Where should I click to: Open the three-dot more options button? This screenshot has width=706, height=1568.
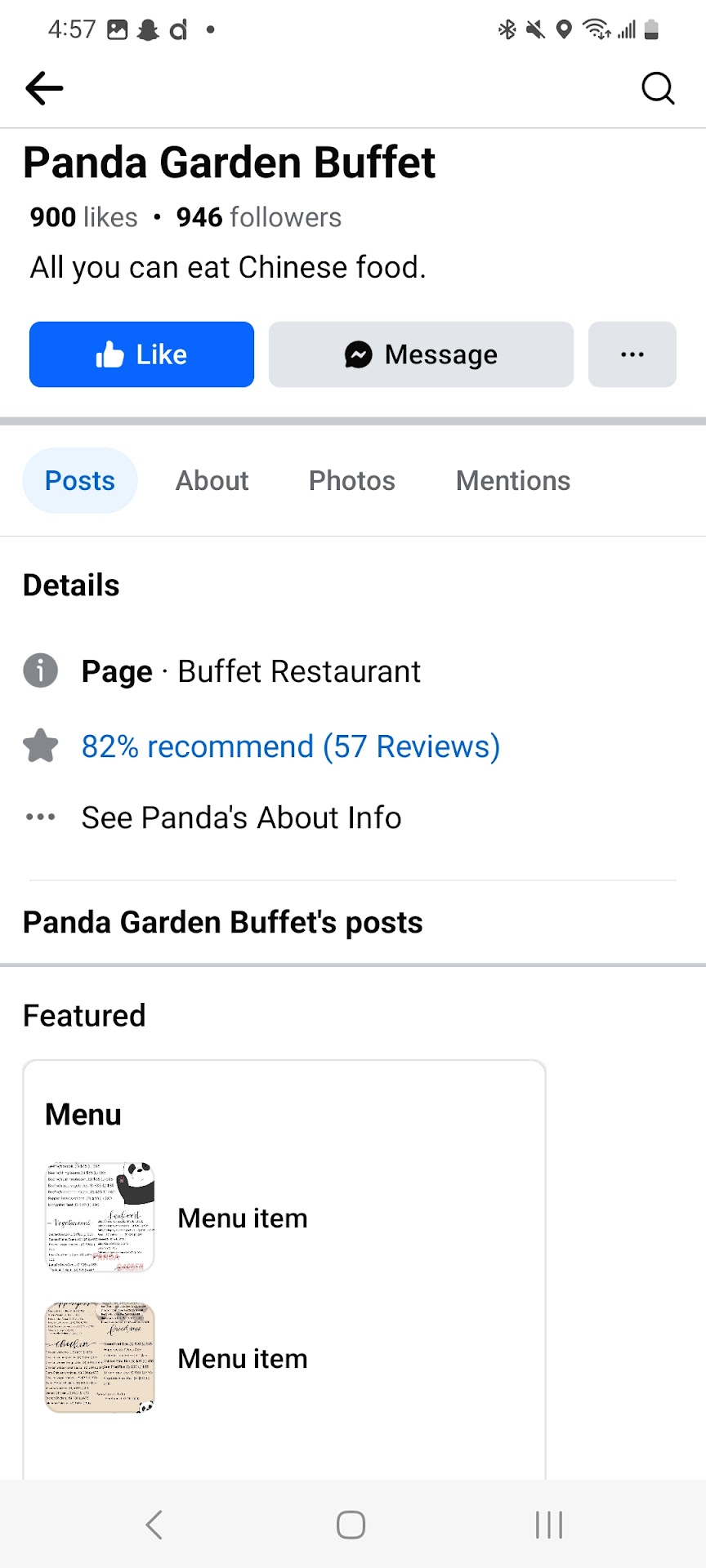(x=632, y=354)
